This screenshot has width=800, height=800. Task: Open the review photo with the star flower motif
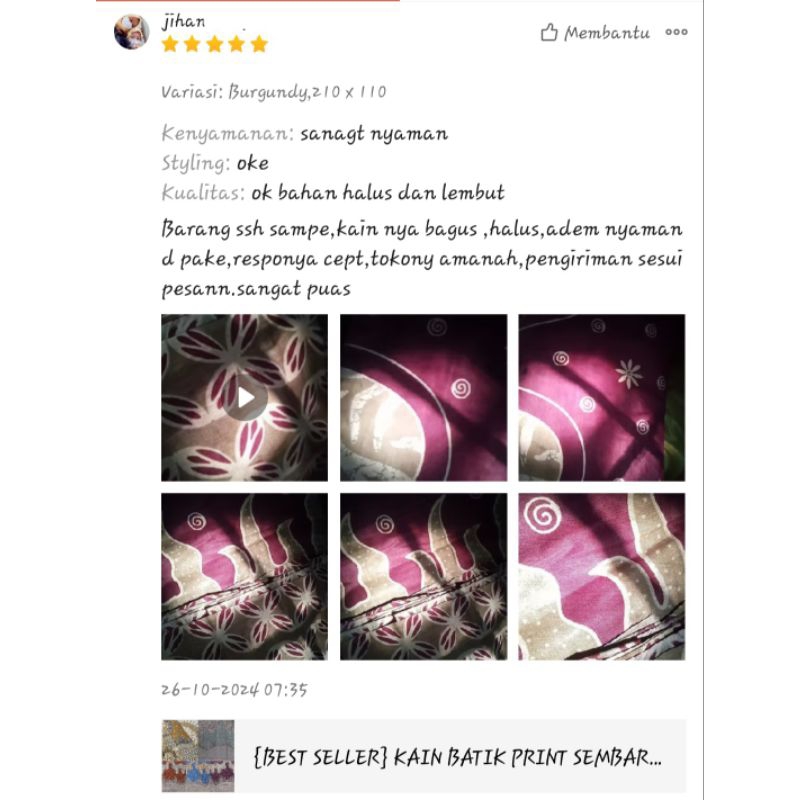point(601,398)
